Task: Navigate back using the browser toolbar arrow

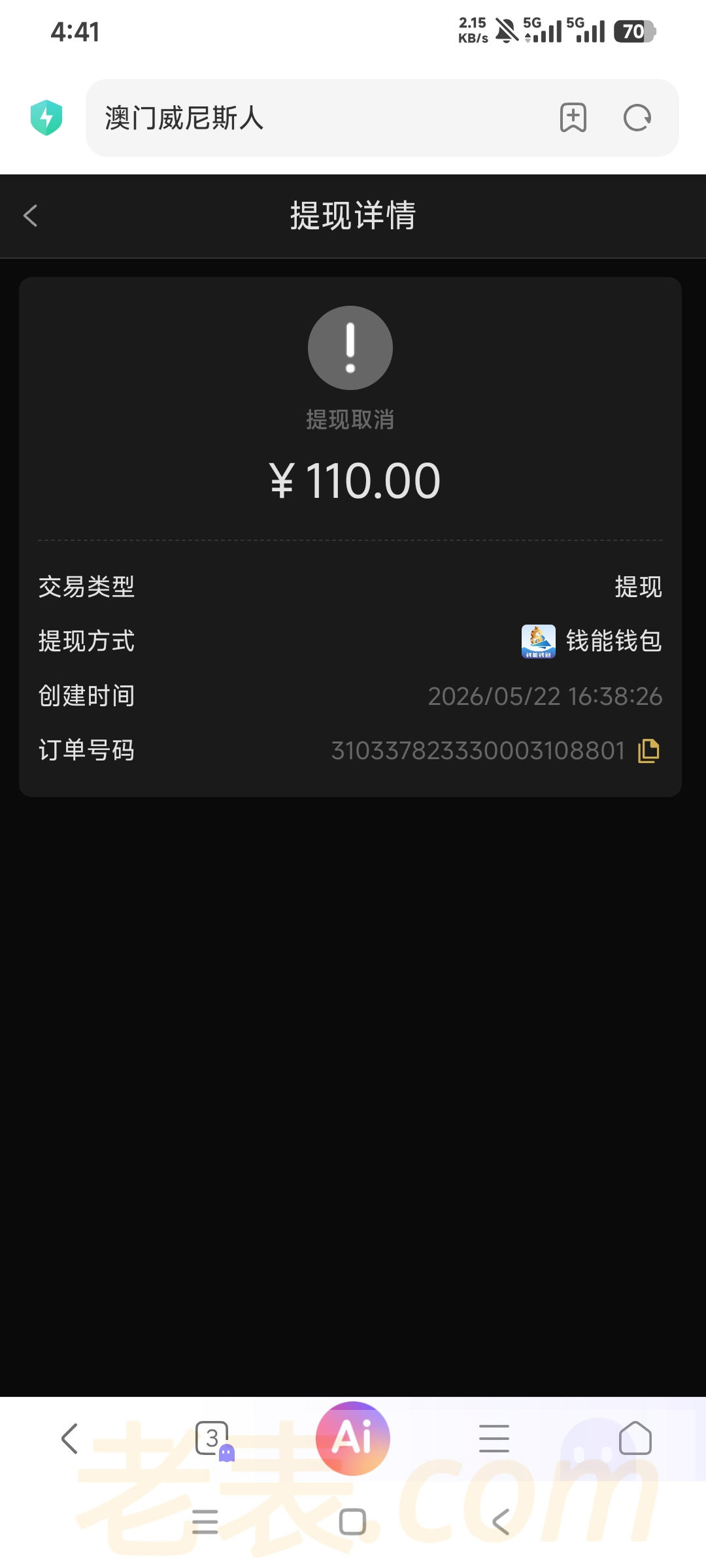Action: click(69, 1439)
